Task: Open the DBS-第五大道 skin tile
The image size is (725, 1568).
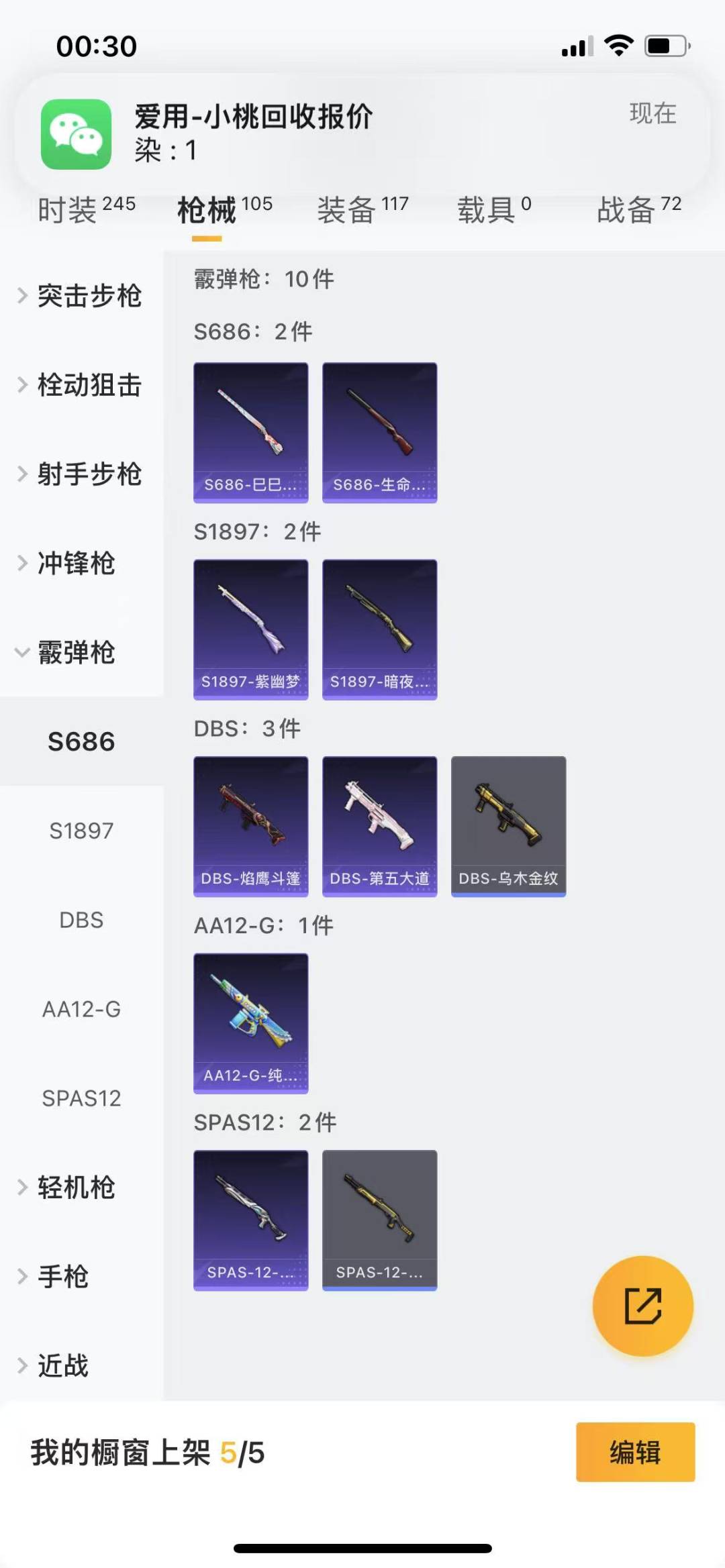Action: click(379, 826)
